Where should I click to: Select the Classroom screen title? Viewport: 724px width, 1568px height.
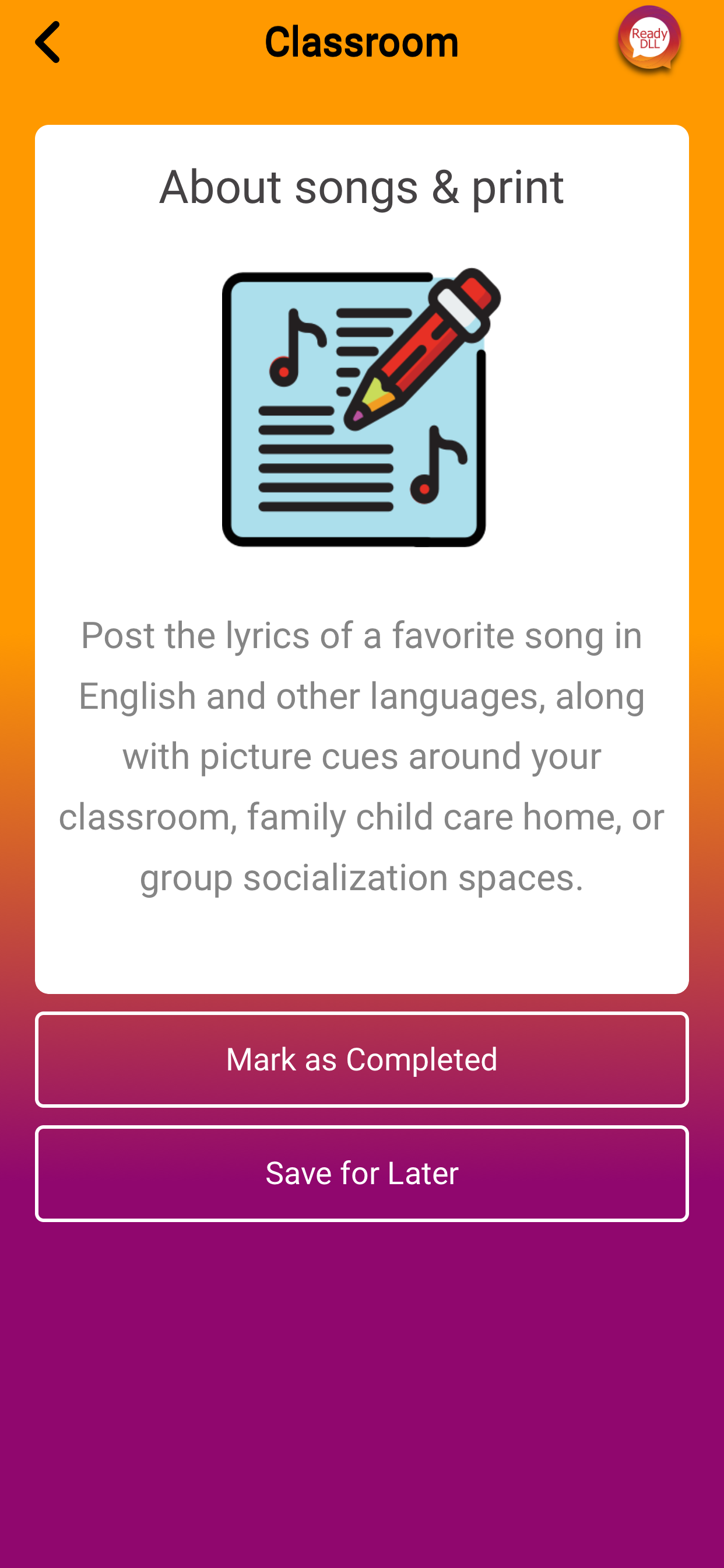tap(362, 41)
